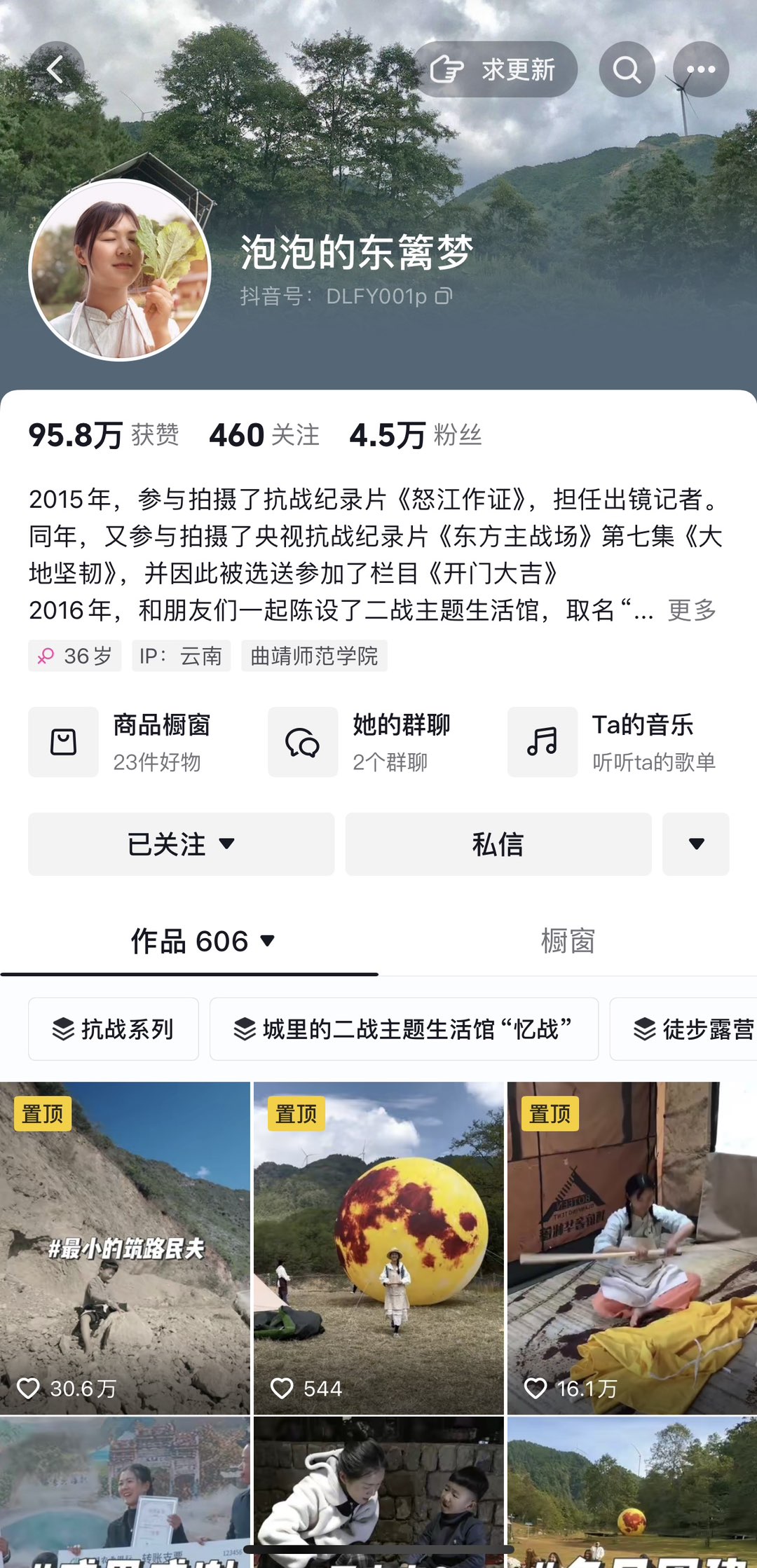The image size is (757, 1568).
Task: Open the three-dot overflow menu
Action: [x=701, y=69]
